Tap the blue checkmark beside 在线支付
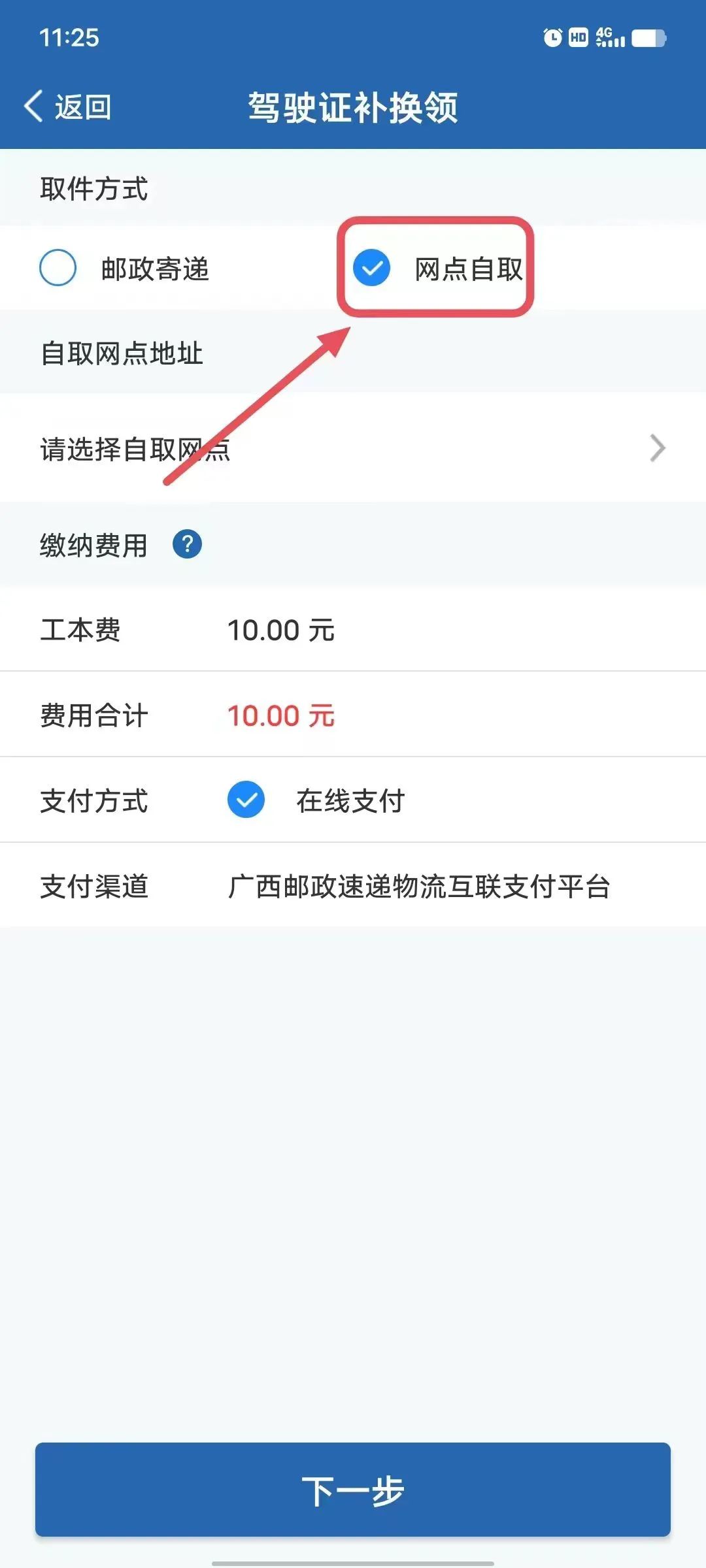 (246, 799)
